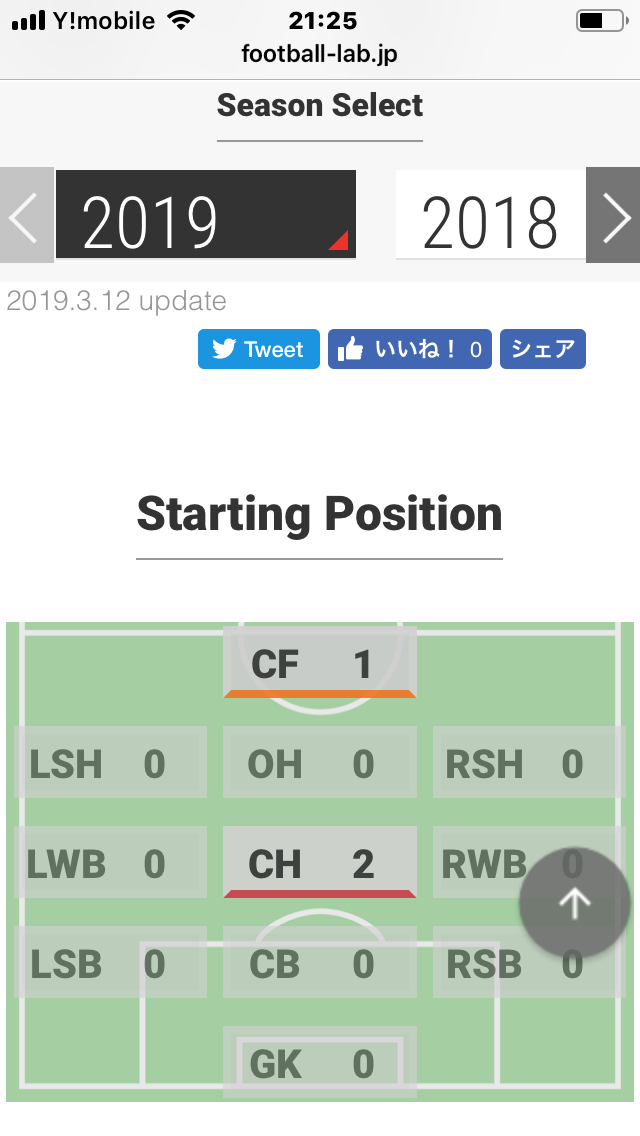
Task: Like this page with the いいね！ button
Action: click(409, 349)
